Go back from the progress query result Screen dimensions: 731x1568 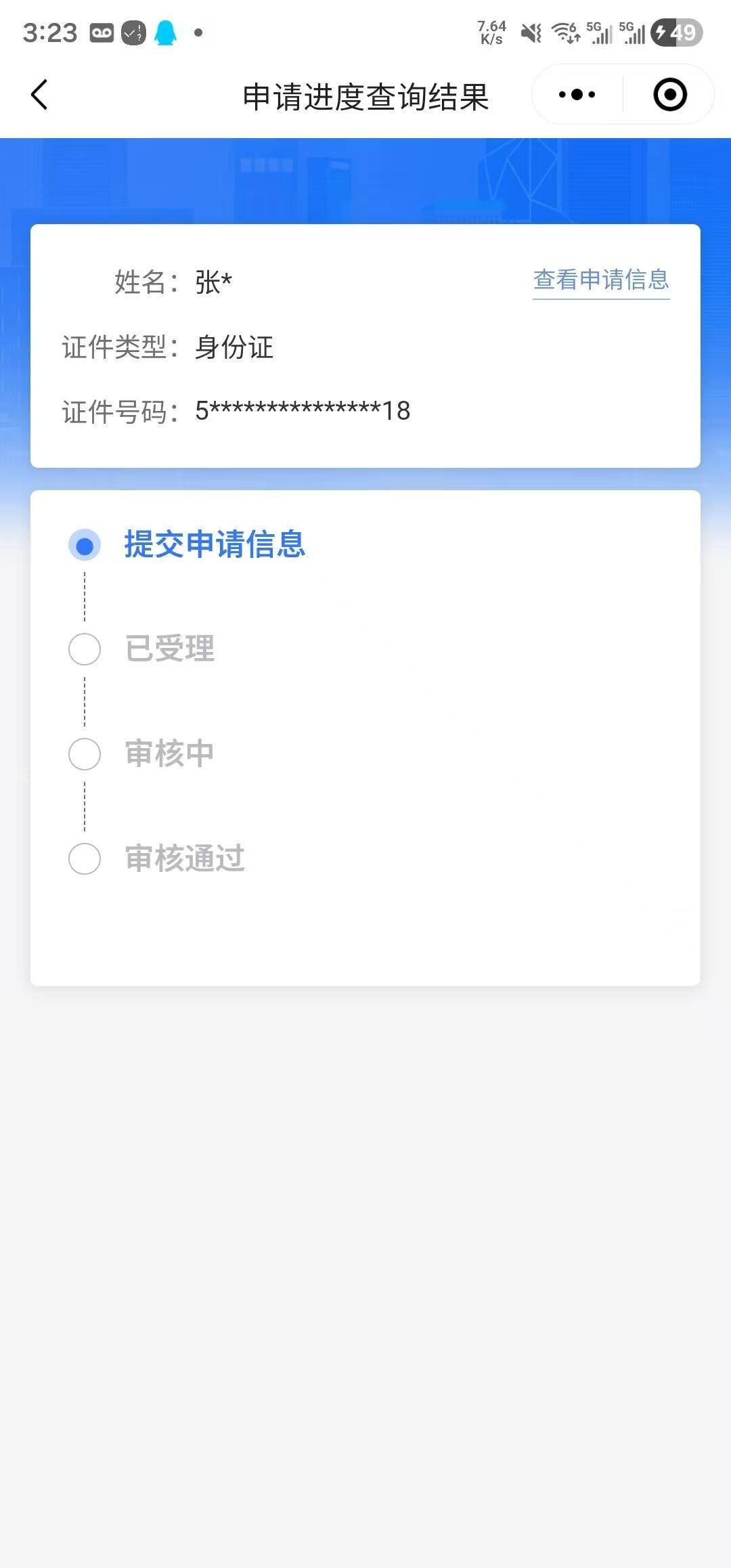pyautogui.click(x=39, y=95)
